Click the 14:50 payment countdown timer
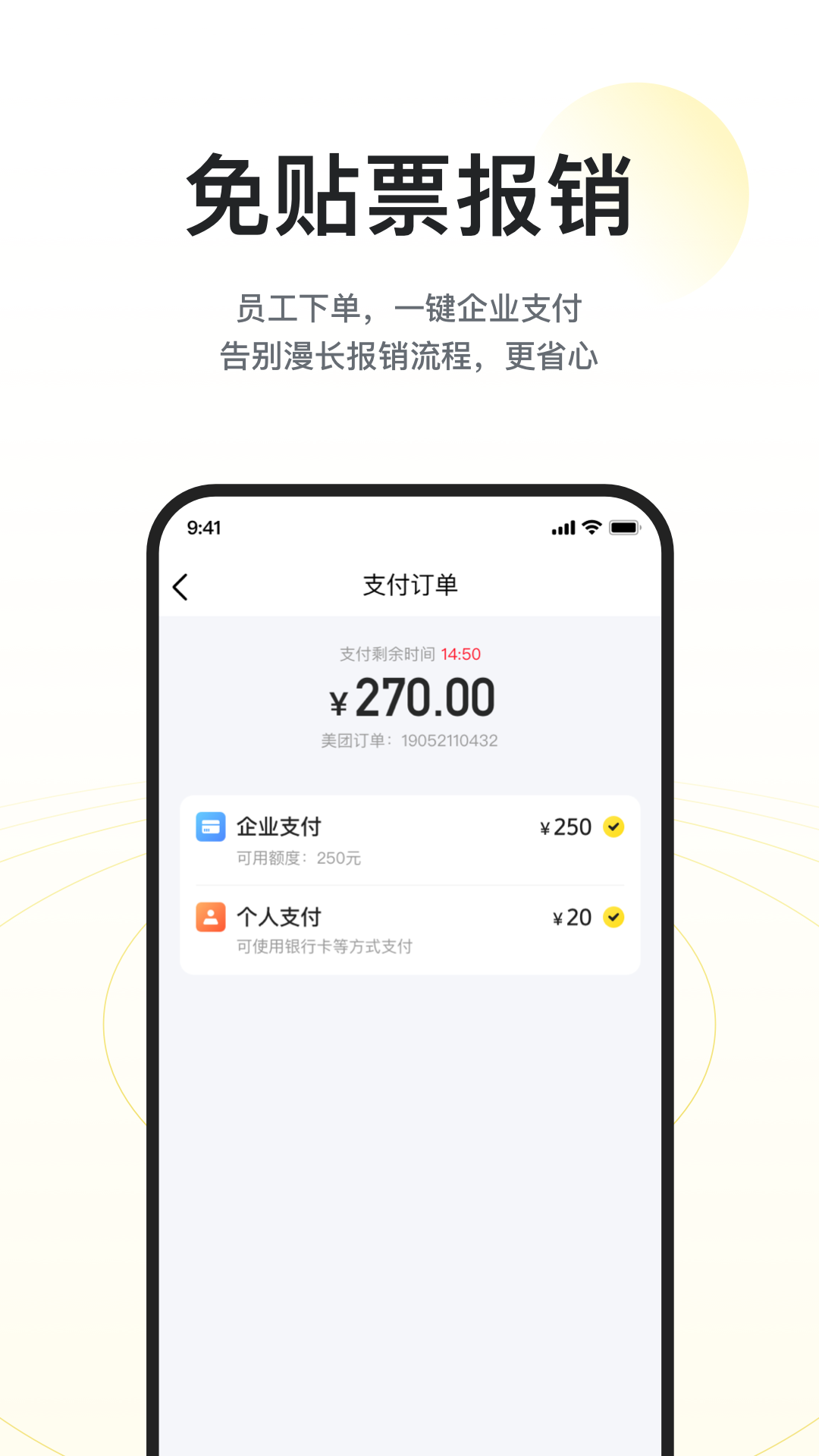The width and height of the screenshot is (819, 1456). 460,654
